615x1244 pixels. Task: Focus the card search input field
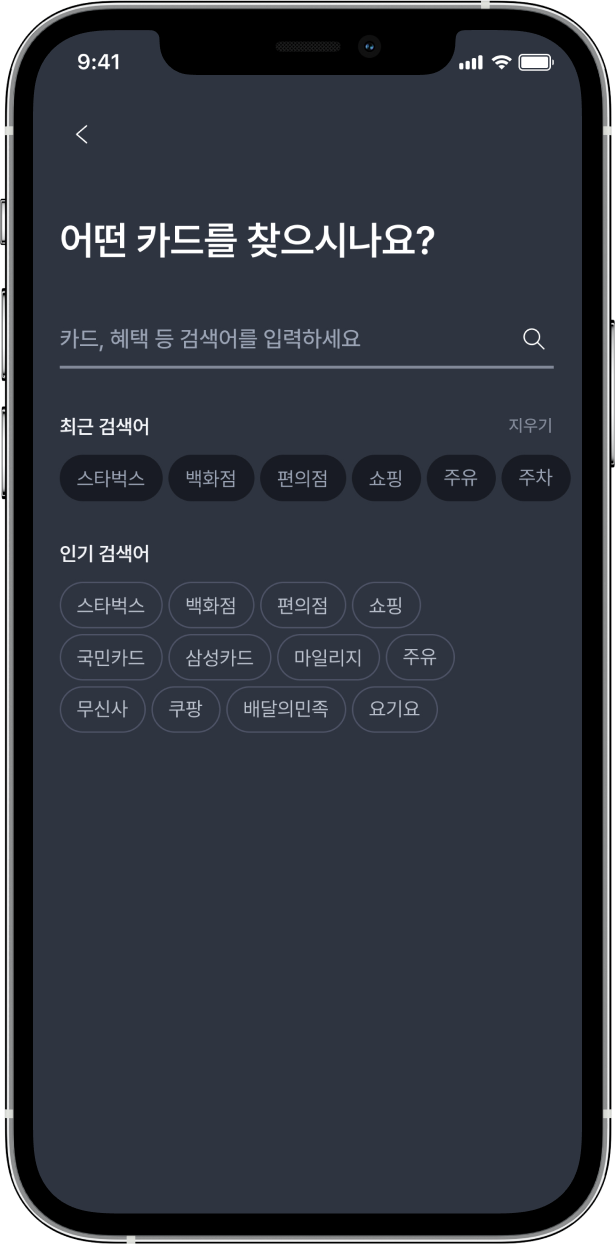click(280, 339)
